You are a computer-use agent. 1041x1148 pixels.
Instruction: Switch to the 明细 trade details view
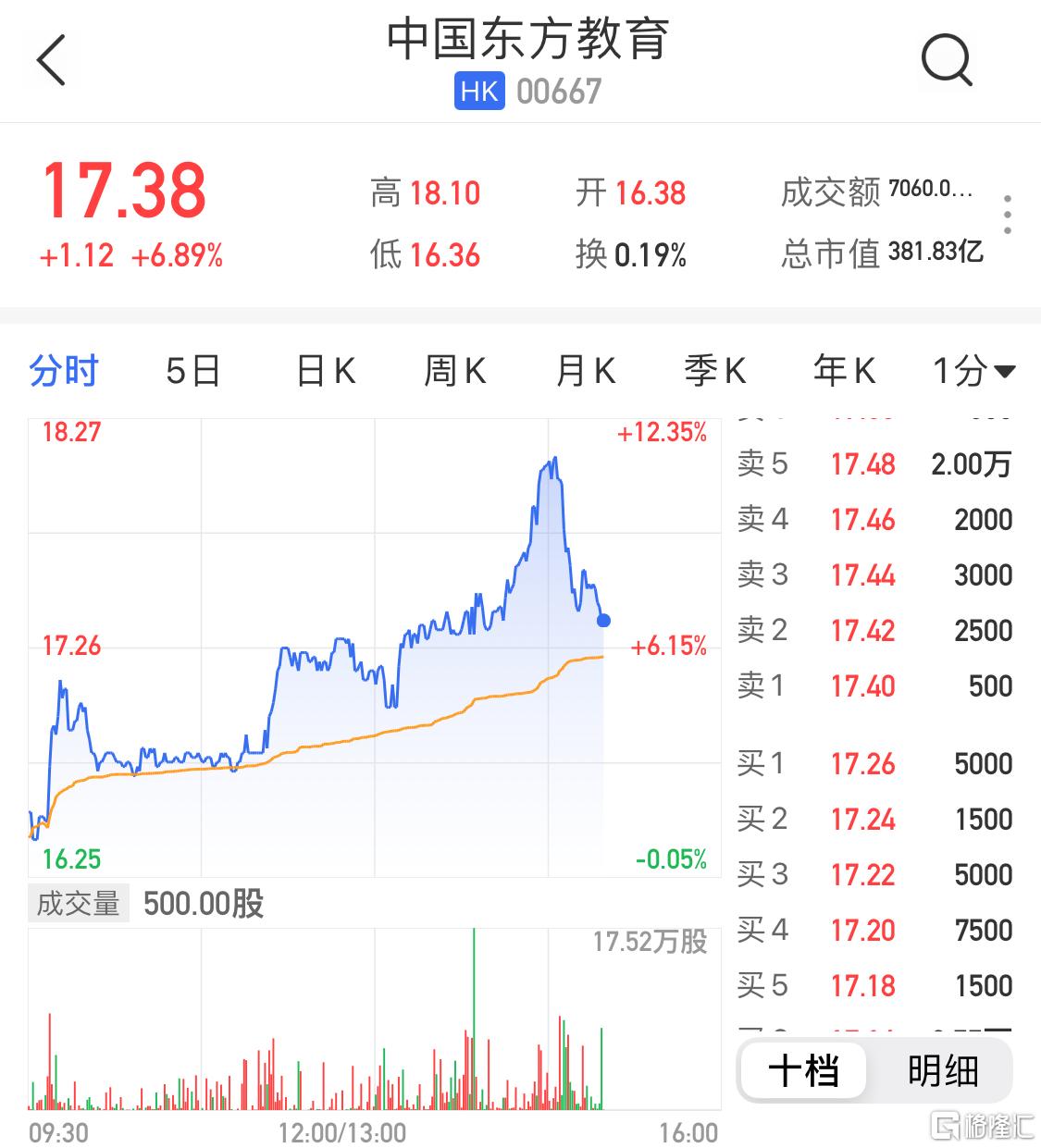pos(942,1071)
